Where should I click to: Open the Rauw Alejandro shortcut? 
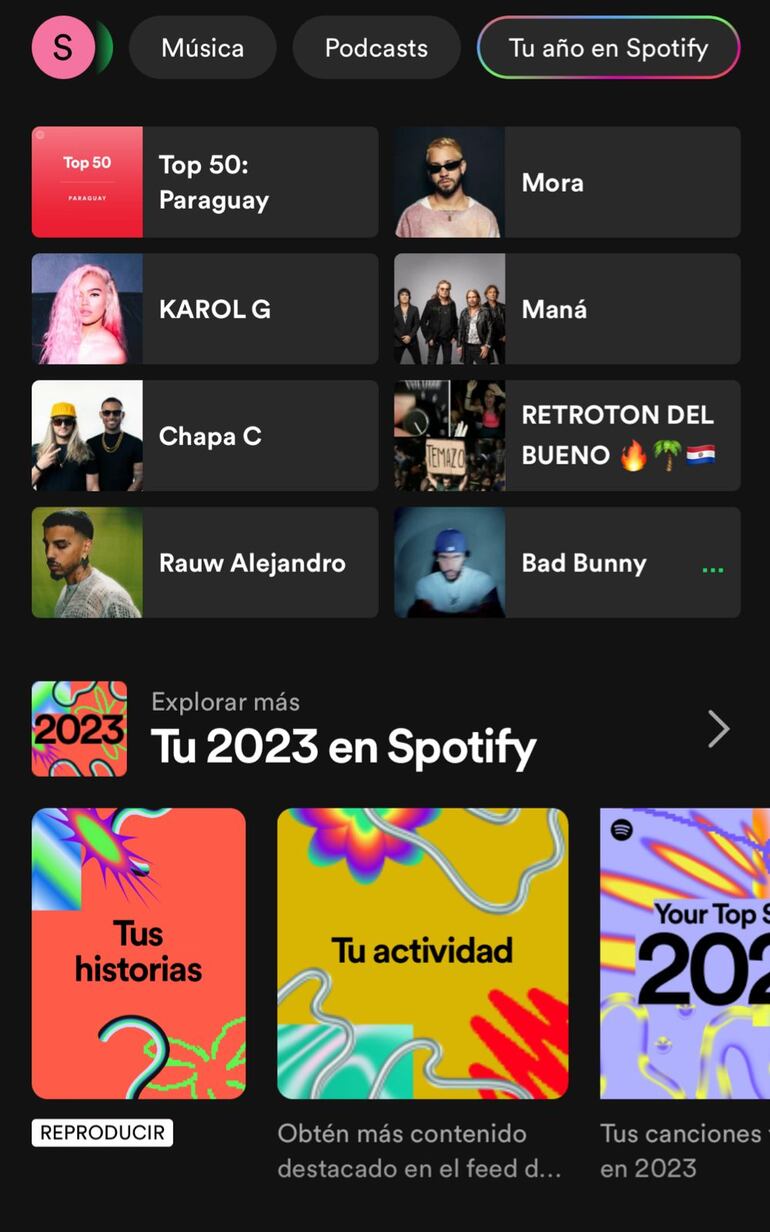pyautogui.click(x=205, y=563)
